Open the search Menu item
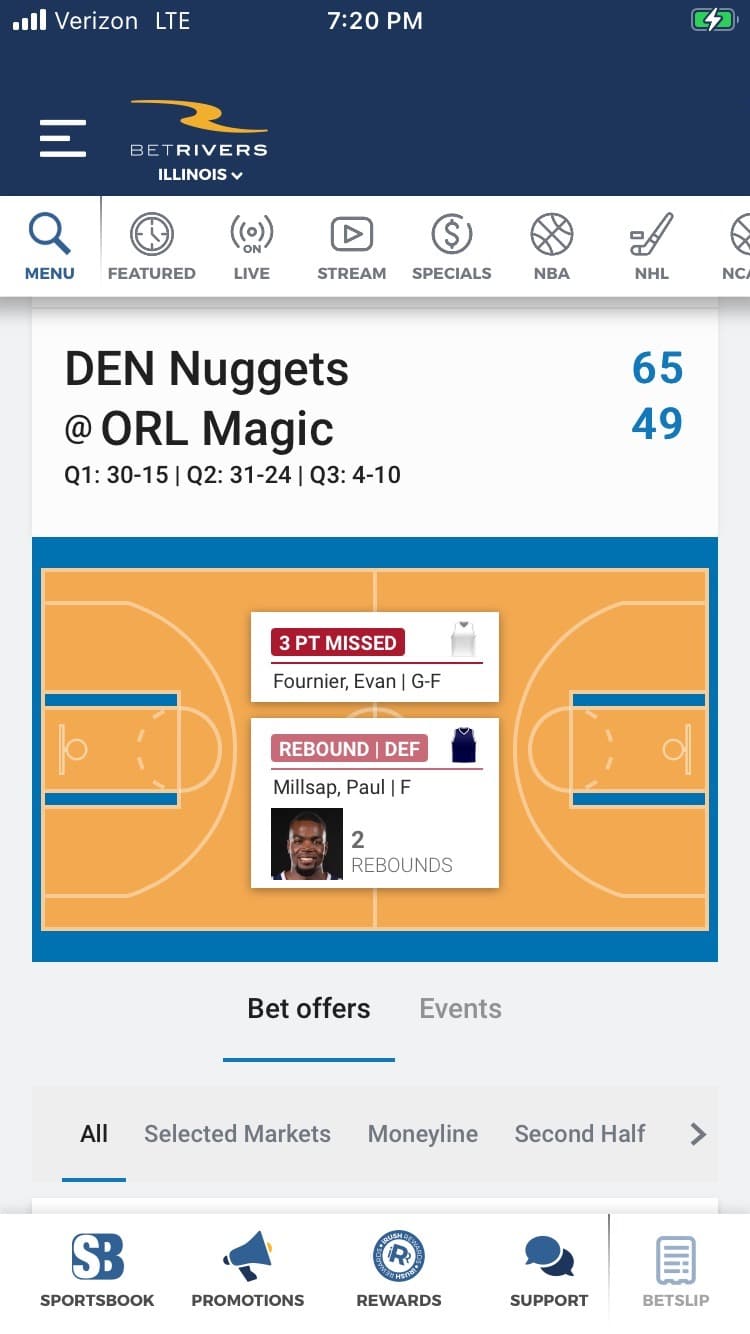The image size is (750, 1334). 50,247
